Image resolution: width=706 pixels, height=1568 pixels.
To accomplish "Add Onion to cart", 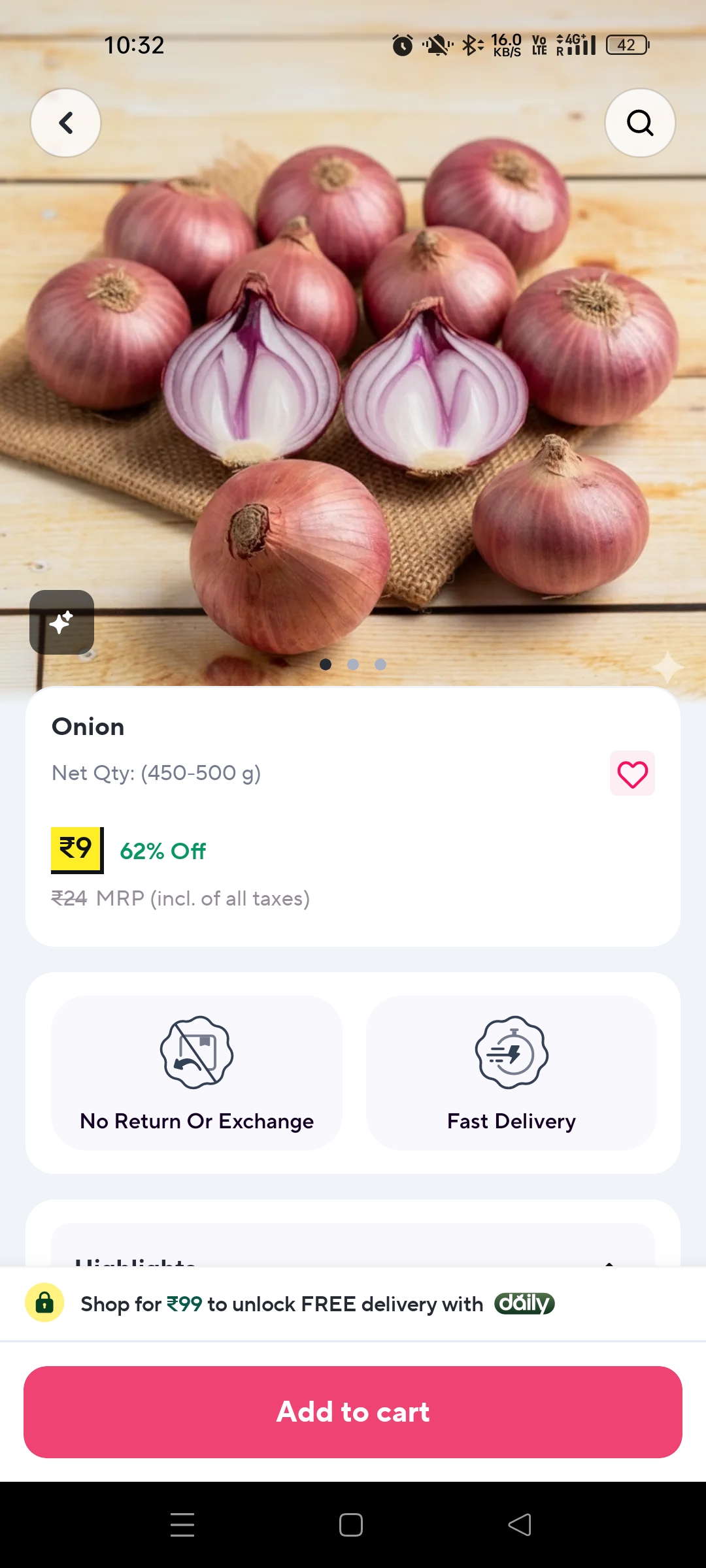I will (x=353, y=1412).
